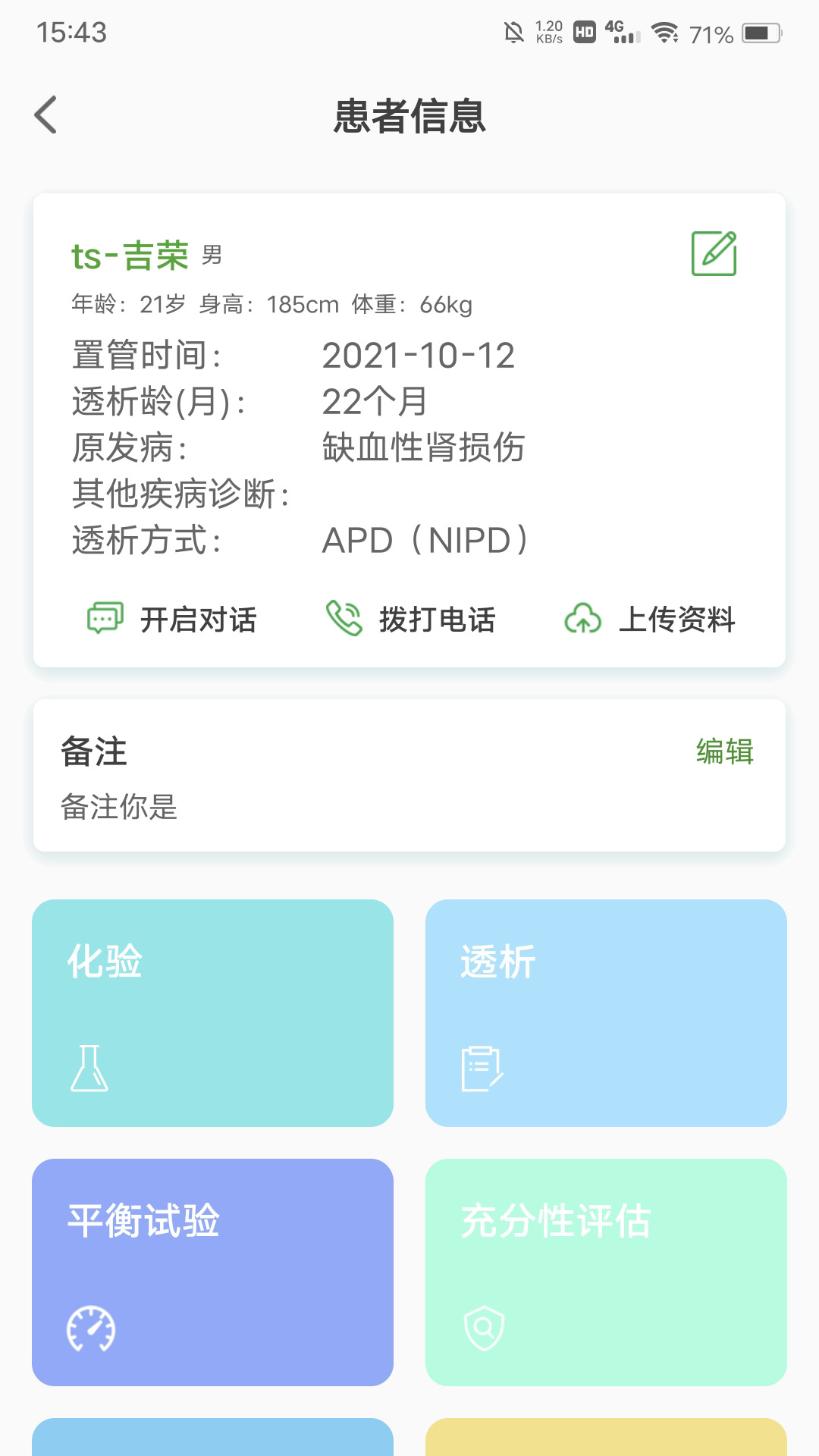The height and width of the screenshot is (1456, 819).
Task: Go back from the 患者信息 page
Action: click(x=46, y=115)
